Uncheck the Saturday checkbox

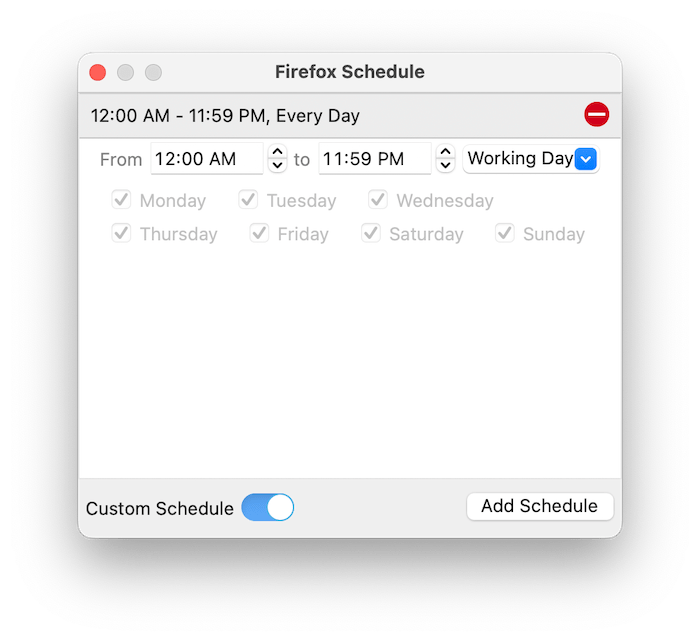371,233
